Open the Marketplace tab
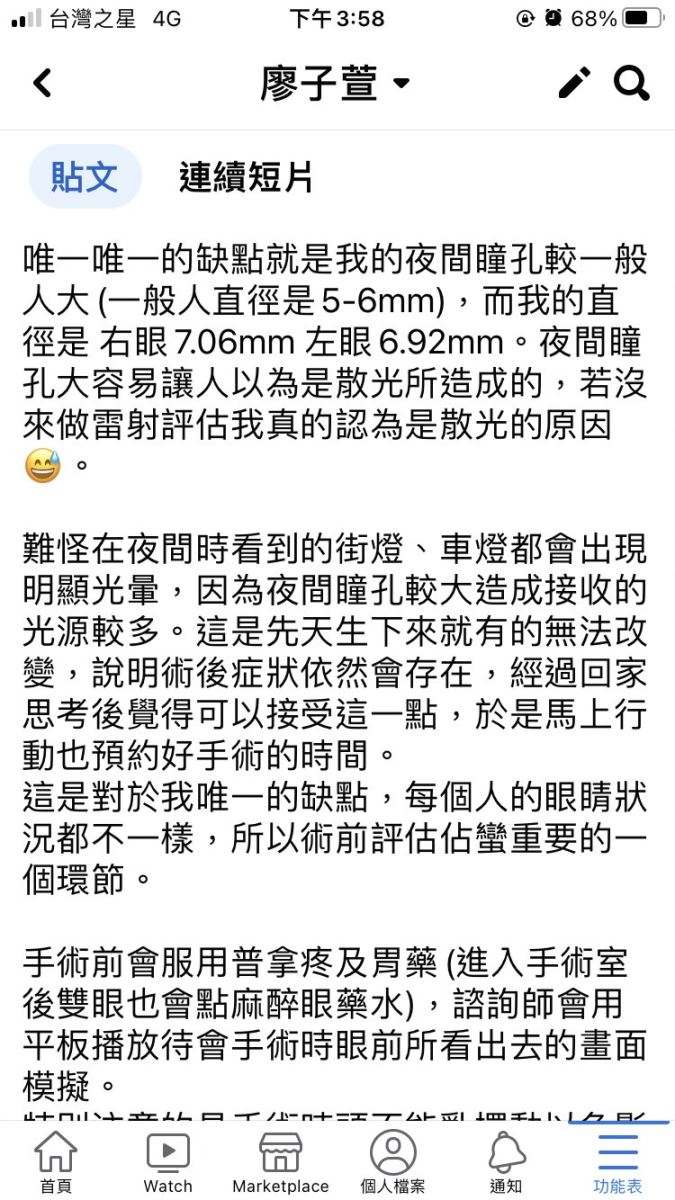Image resolution: width=675 pixels, height=1200 pixels. point(280,1162)
